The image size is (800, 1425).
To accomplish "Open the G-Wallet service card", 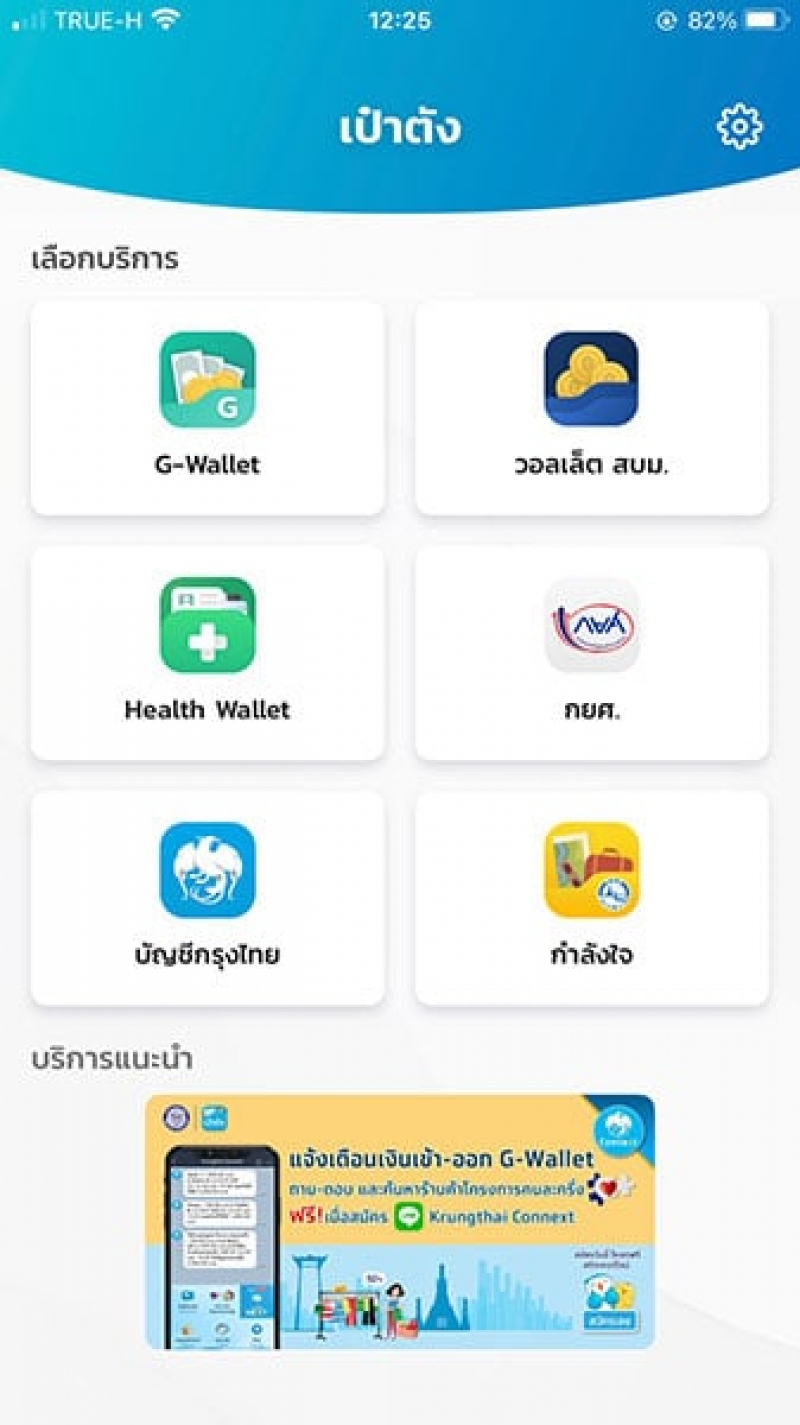I will coord(208,408).
